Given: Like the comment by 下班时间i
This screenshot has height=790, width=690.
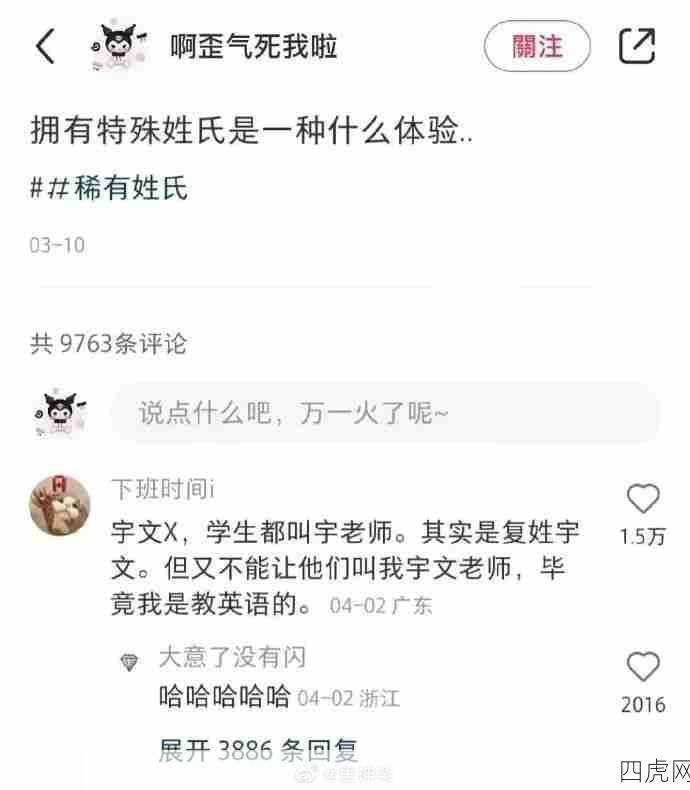Looking at the screenshot, I should (x=642, y=498).
